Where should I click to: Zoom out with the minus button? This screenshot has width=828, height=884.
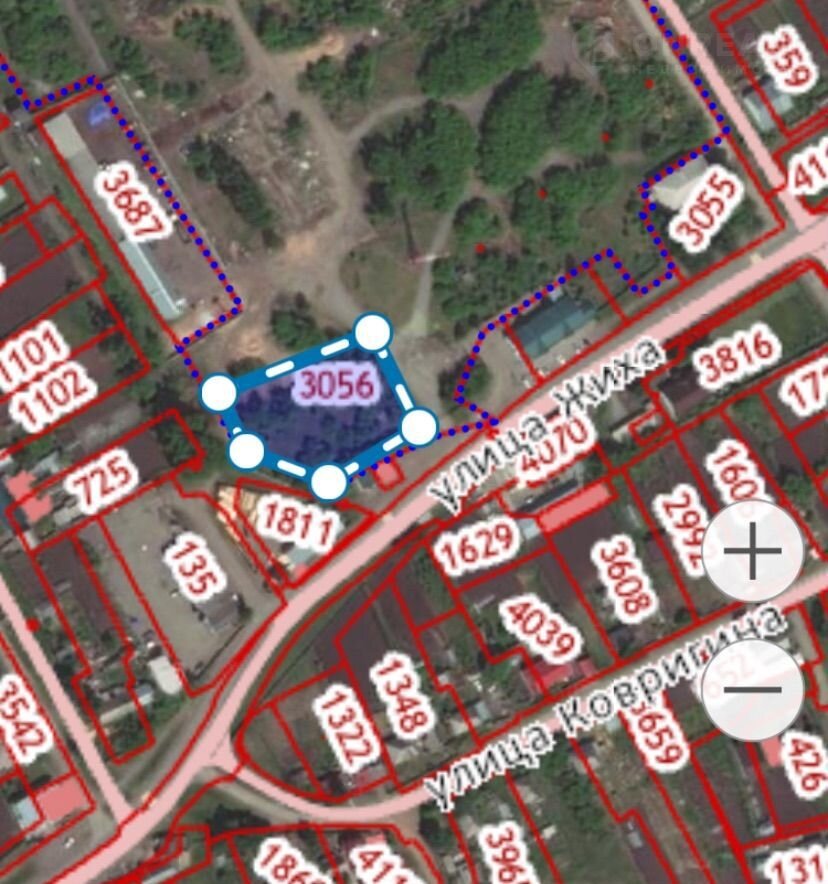tap(752, 690)
